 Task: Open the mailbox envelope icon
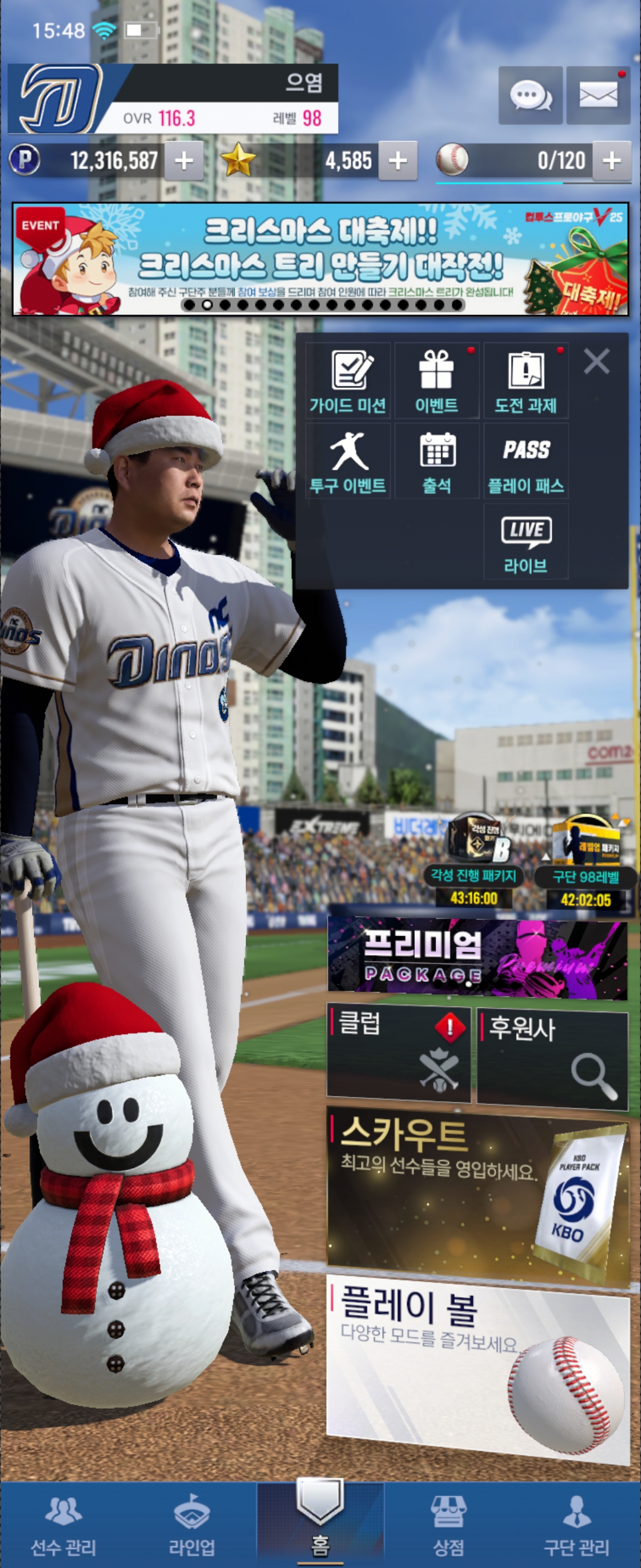pyautogui.click(x=598, y=96)
